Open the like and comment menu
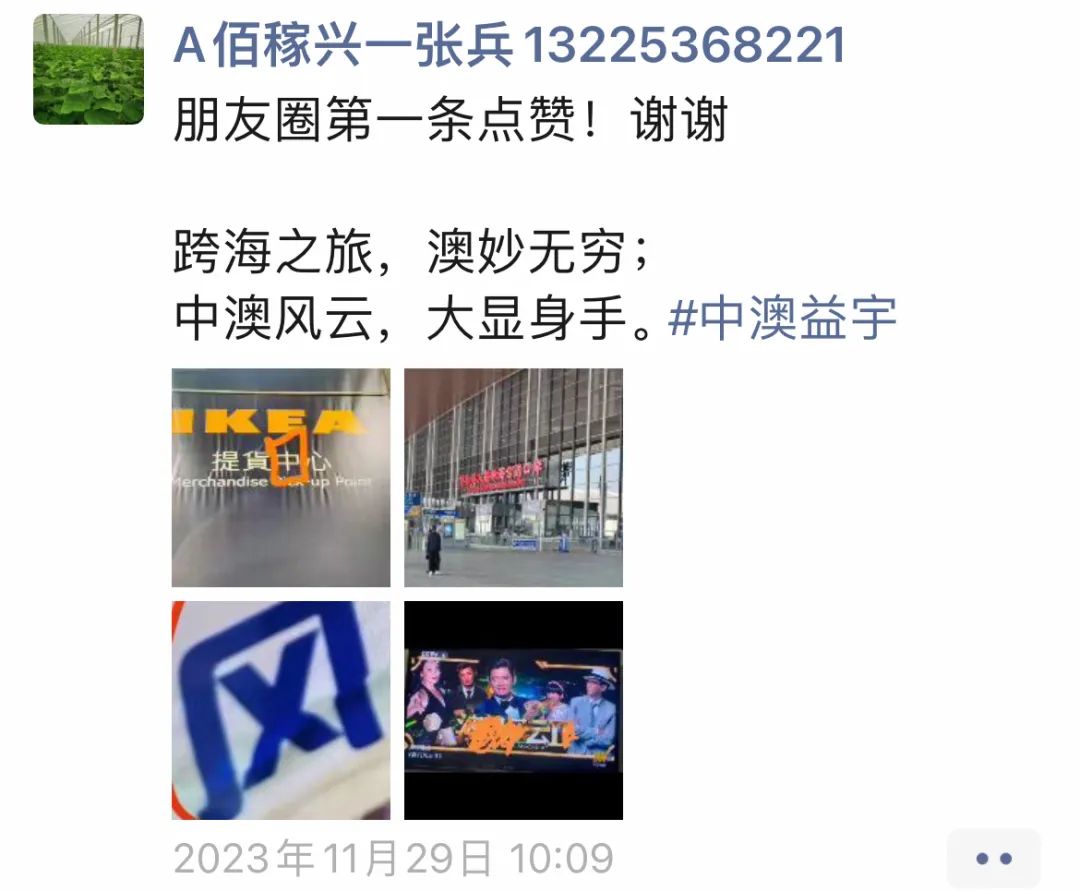The image size is (1080, 891). 993,858
